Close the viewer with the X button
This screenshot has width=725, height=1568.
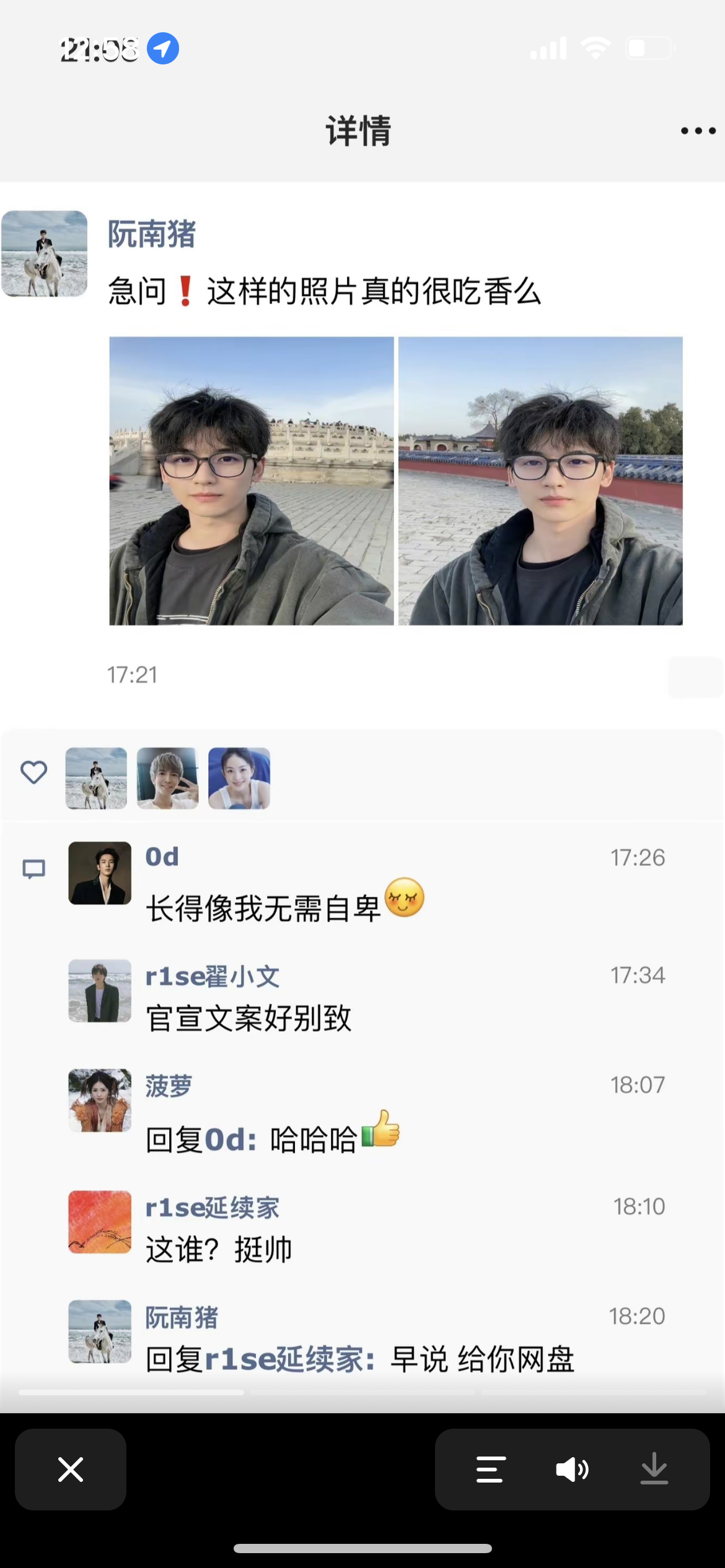(71, 1470)
